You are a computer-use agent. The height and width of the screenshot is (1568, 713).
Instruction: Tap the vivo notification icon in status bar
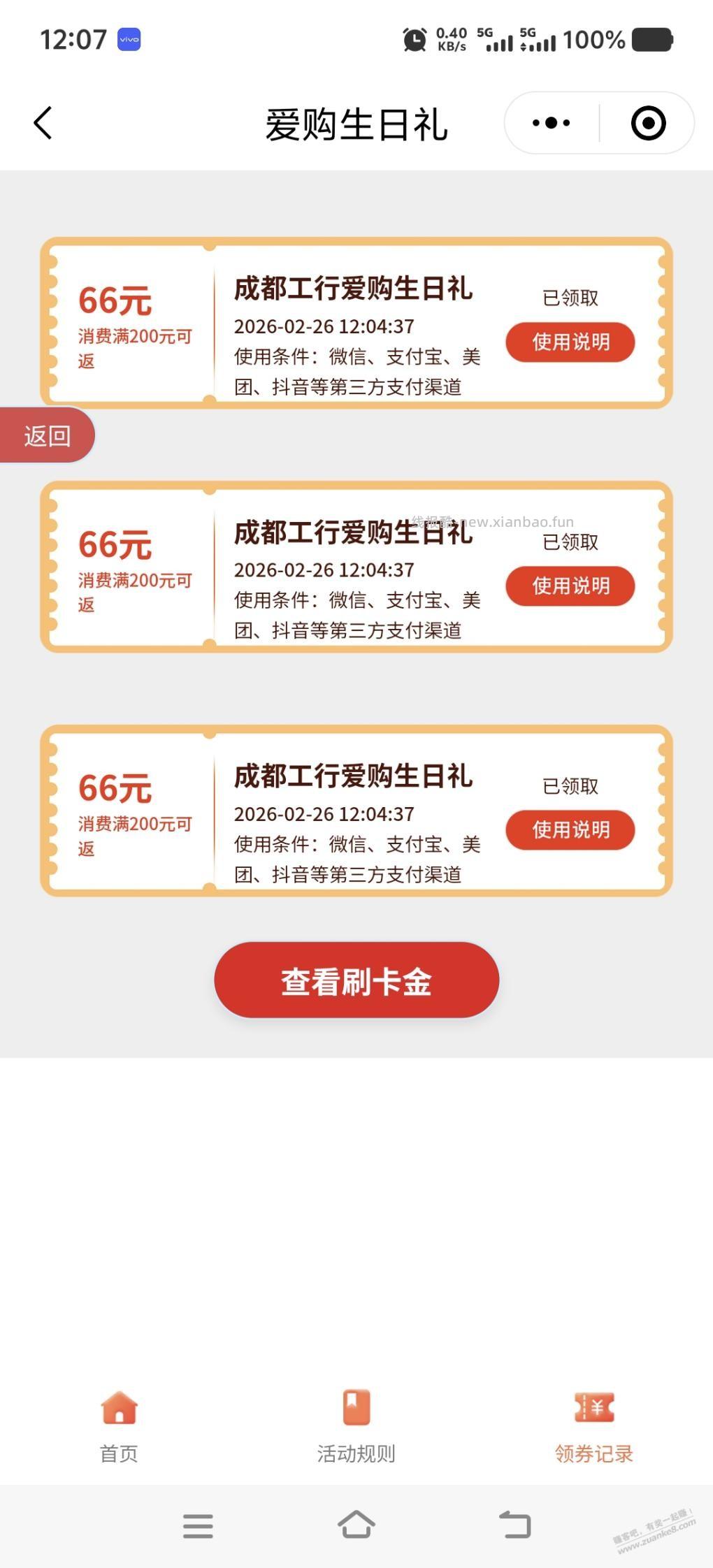(129, 40)
